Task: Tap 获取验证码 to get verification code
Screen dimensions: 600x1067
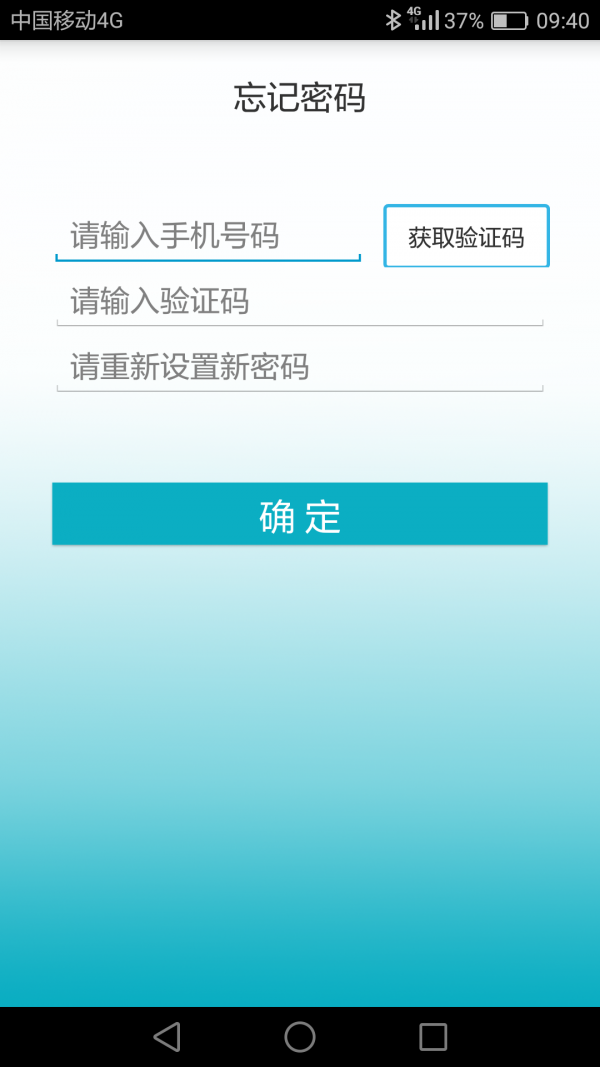Action: [x=466, y=237]
